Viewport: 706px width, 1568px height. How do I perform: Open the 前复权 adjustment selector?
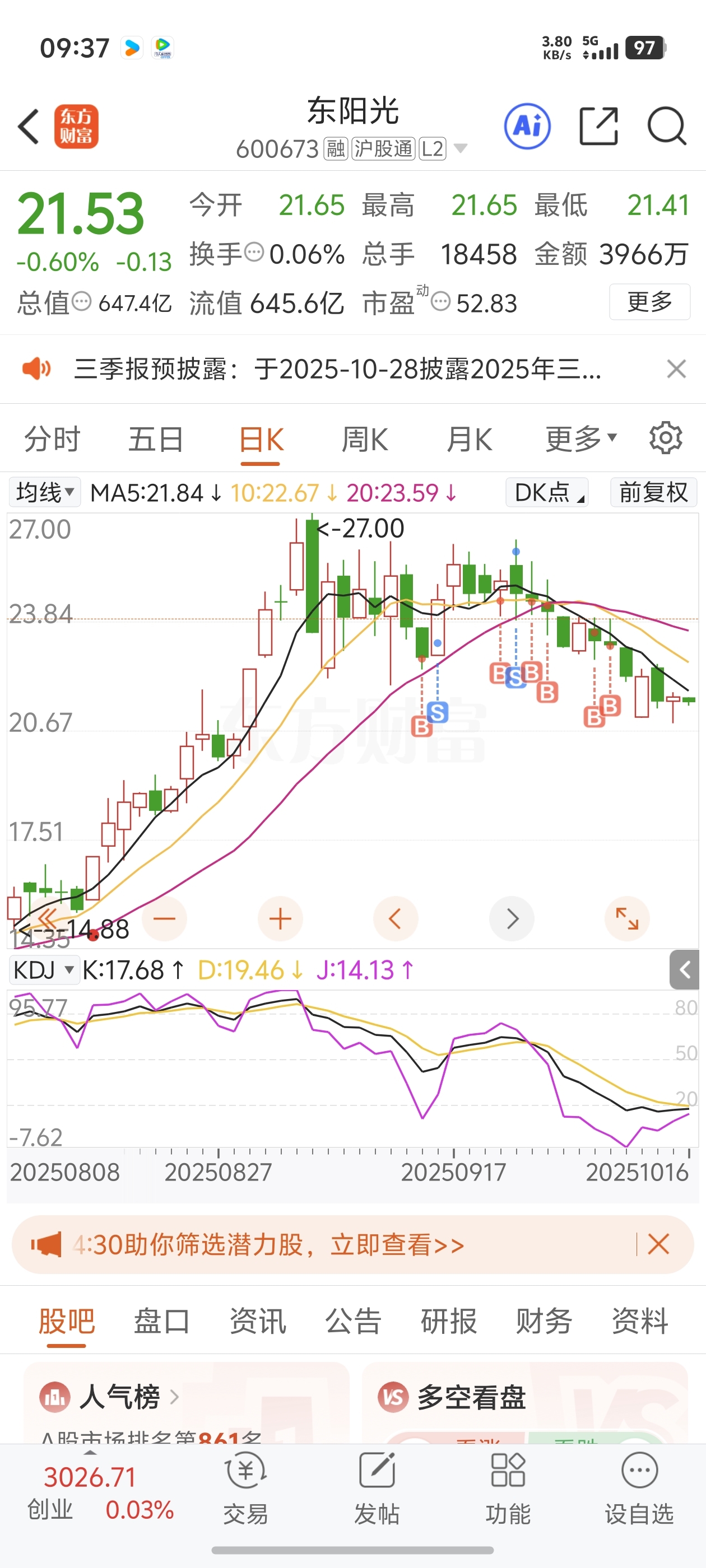click(653, 492)
